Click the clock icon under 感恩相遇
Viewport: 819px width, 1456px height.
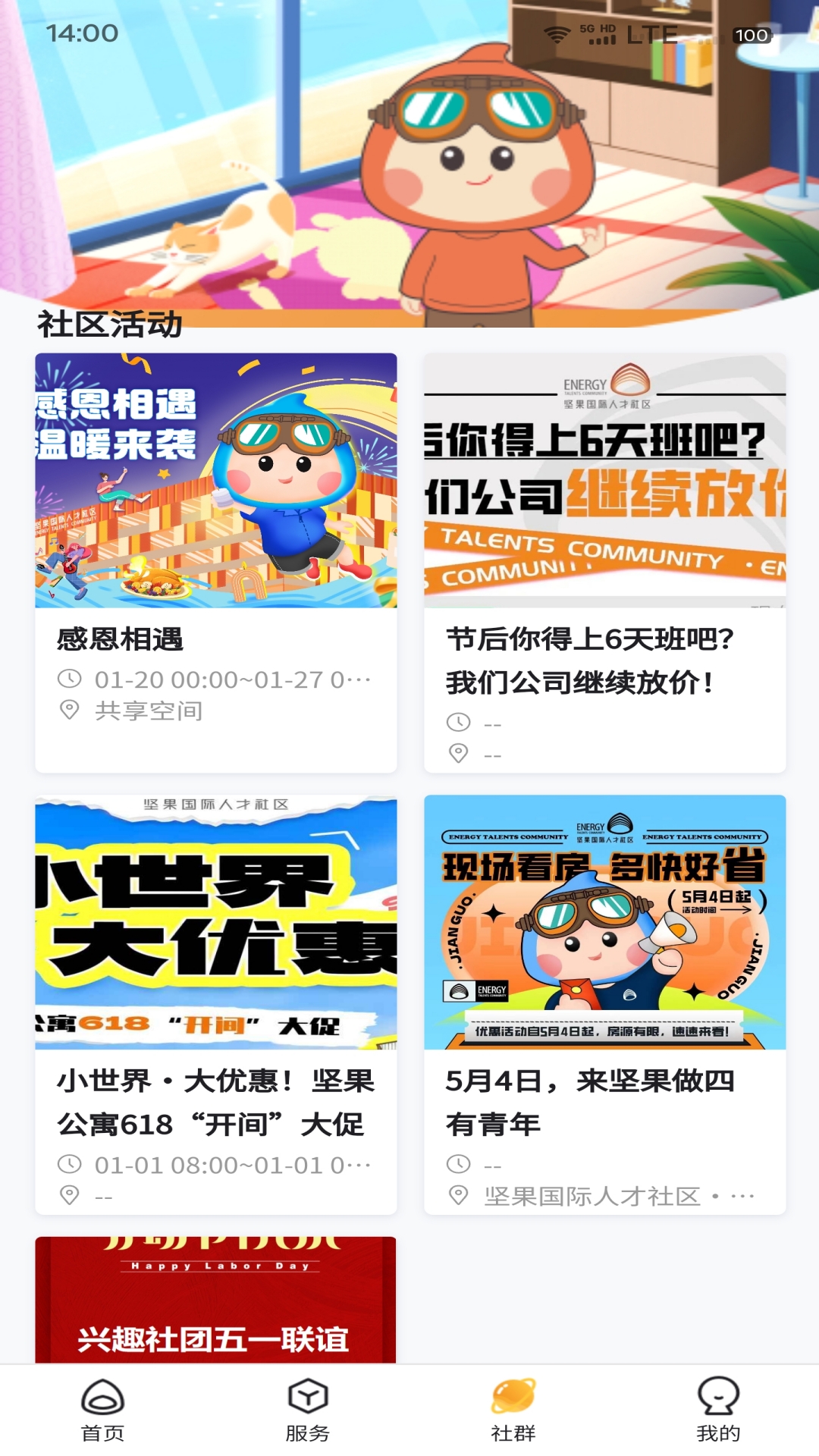(x=70, y=679)
